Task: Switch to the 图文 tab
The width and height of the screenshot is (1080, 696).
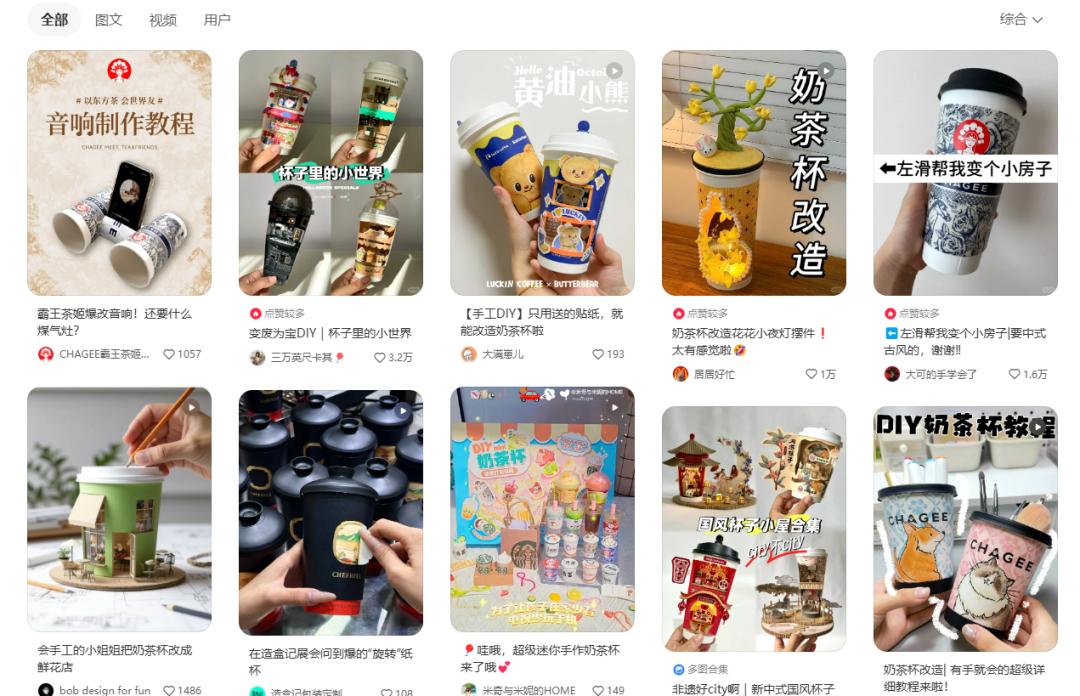Action: pyautogui.click(x=108, y=20)
